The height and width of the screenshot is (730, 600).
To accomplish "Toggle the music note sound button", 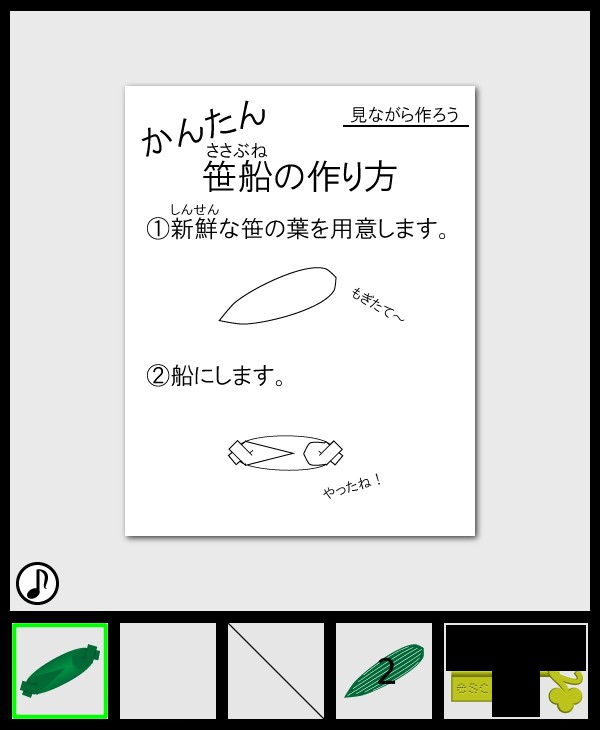I will 37,583.
